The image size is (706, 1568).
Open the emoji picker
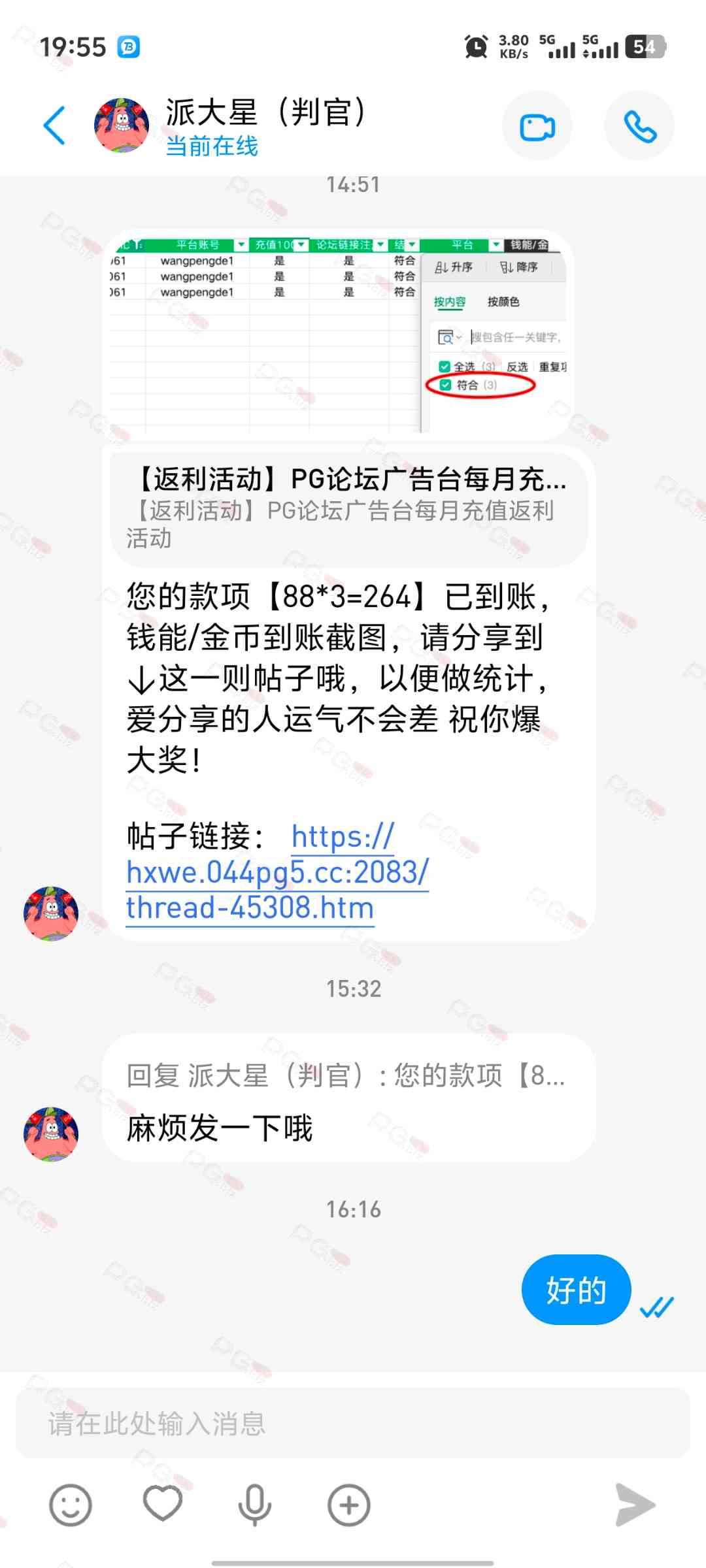click(70, 1505)
